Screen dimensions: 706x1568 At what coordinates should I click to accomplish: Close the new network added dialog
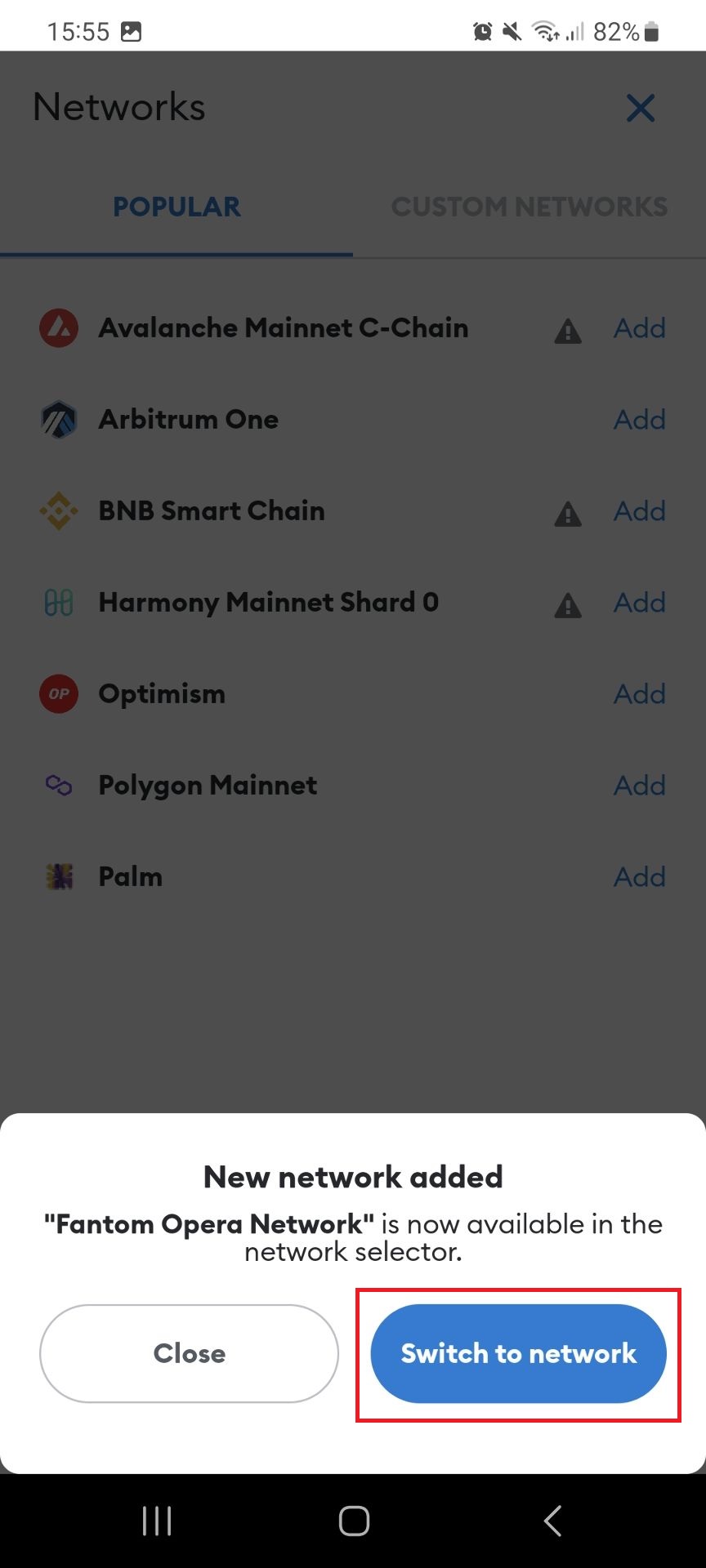click(x=189, y=1353)
